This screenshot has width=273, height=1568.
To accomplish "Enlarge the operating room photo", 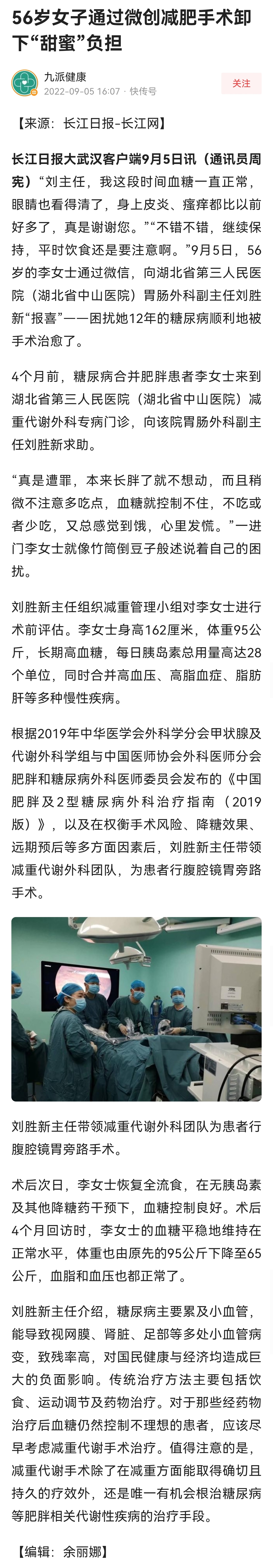I will [x=136, y=1009].
